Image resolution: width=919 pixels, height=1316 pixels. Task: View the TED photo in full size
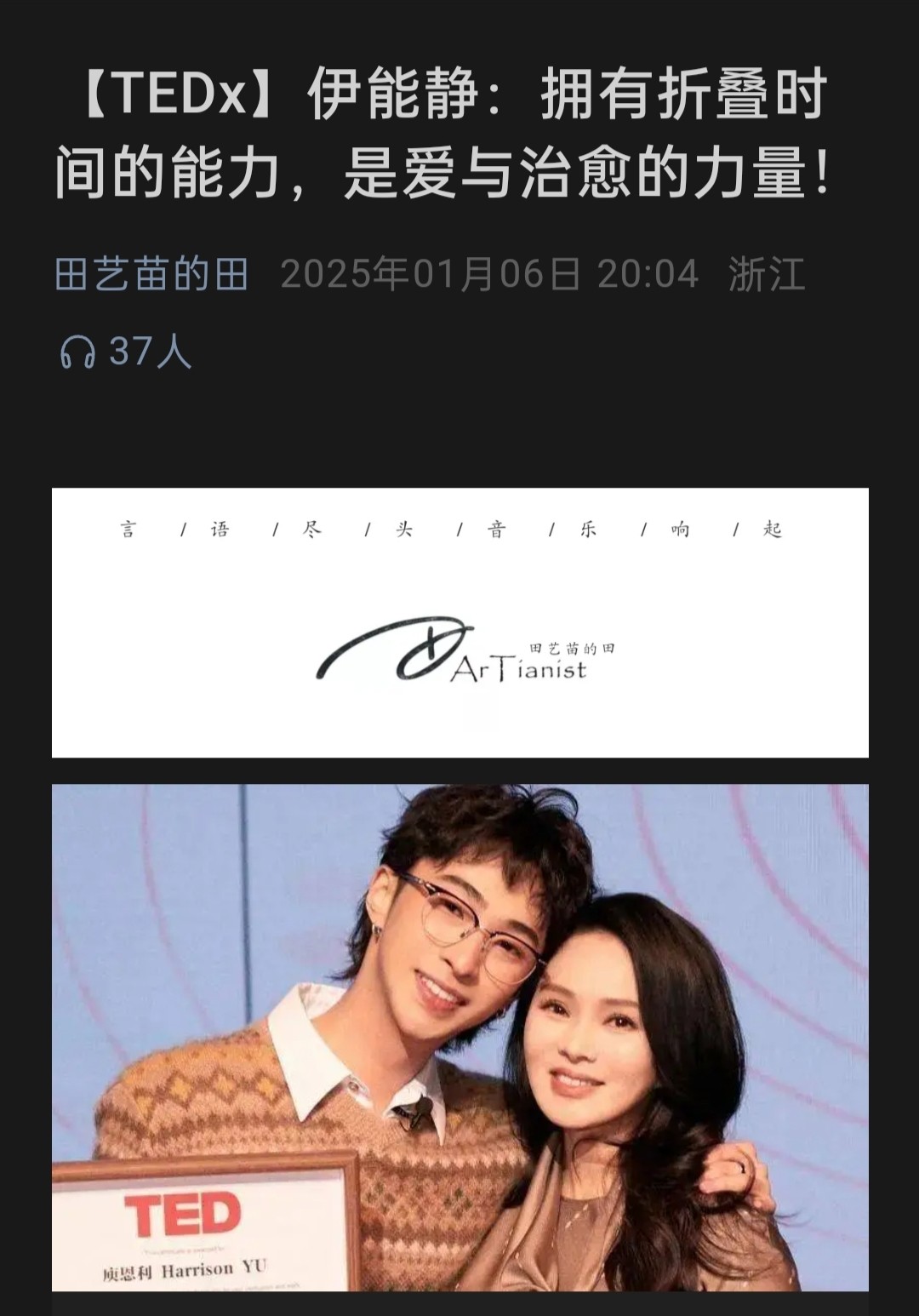point(459,1037)
